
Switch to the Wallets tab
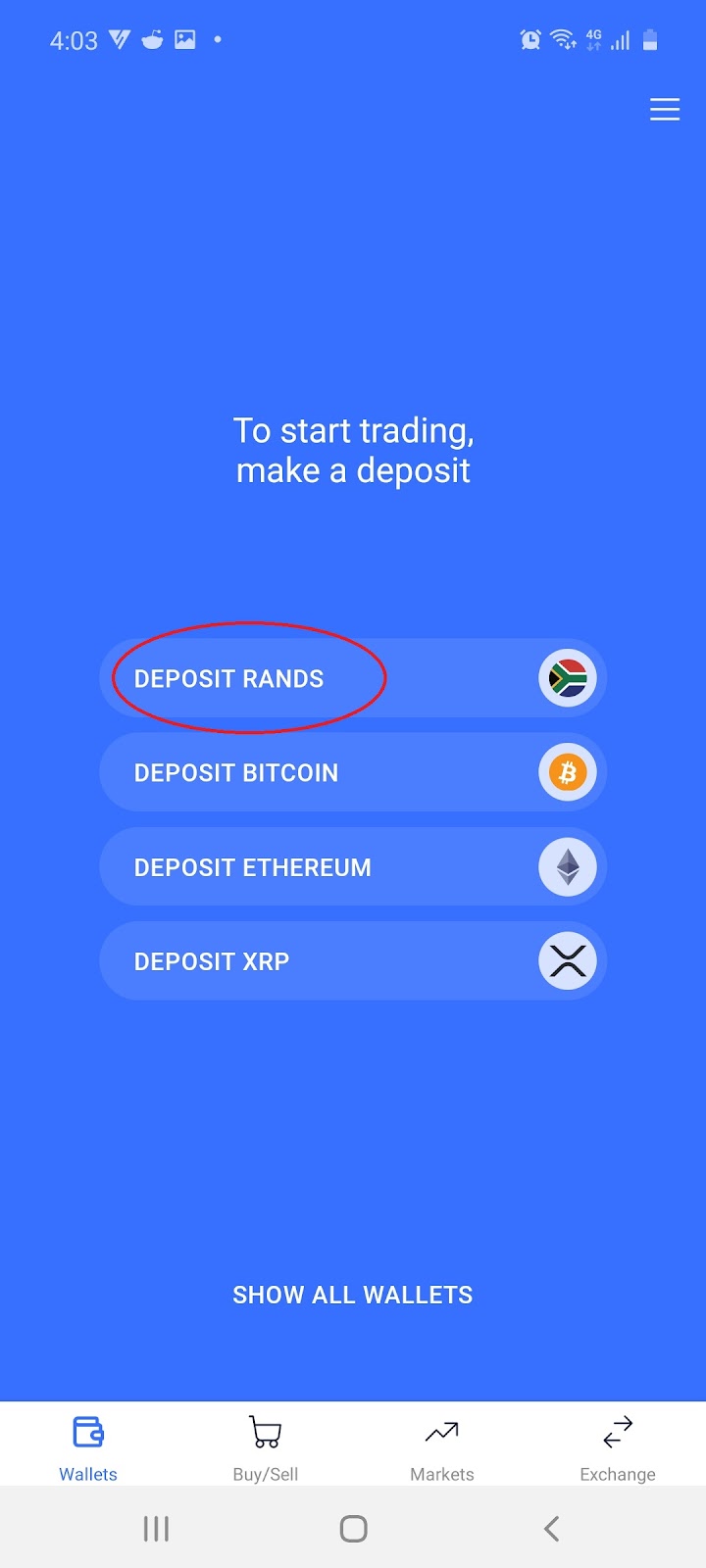(x=88, y=1446)
